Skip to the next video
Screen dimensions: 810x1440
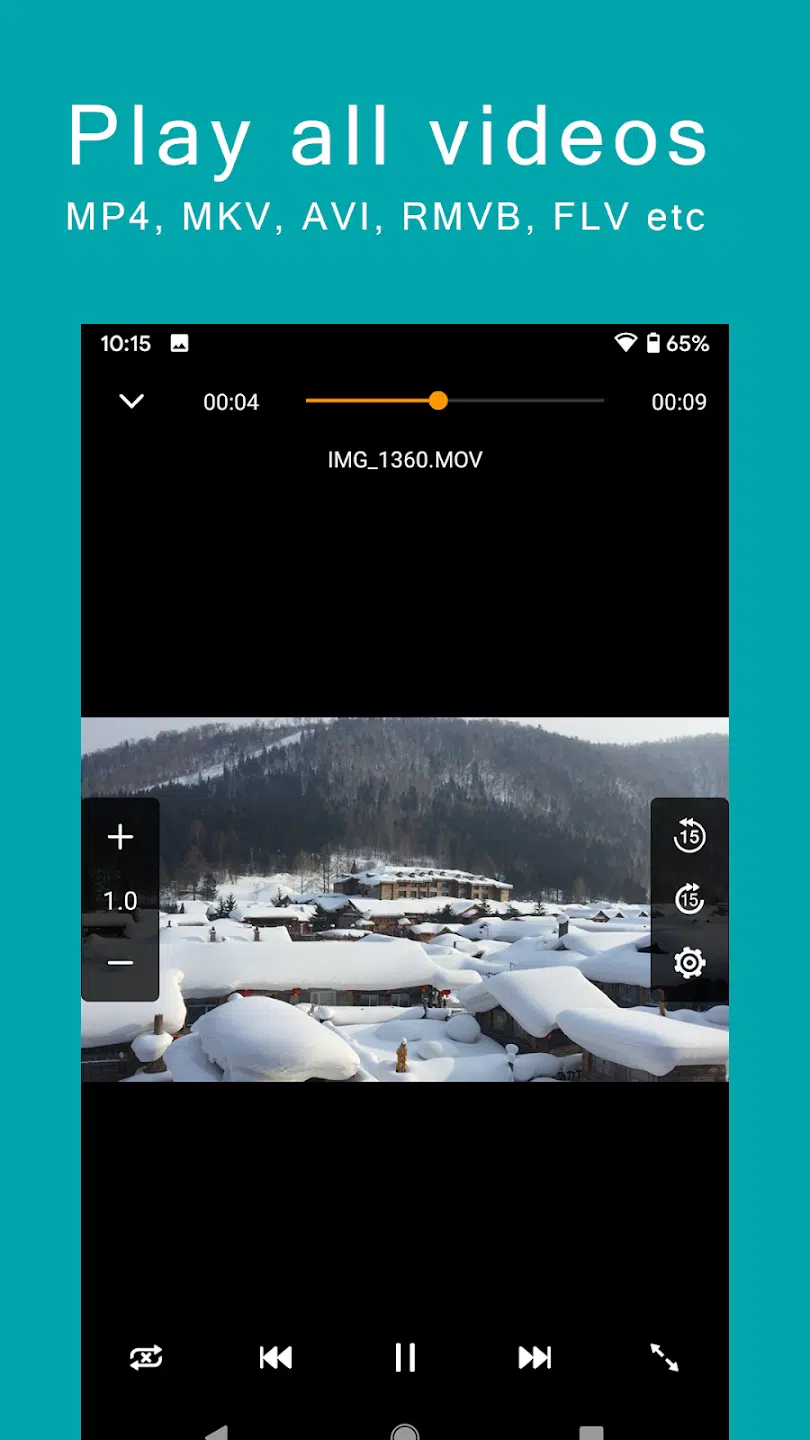tap(534, 1357)
